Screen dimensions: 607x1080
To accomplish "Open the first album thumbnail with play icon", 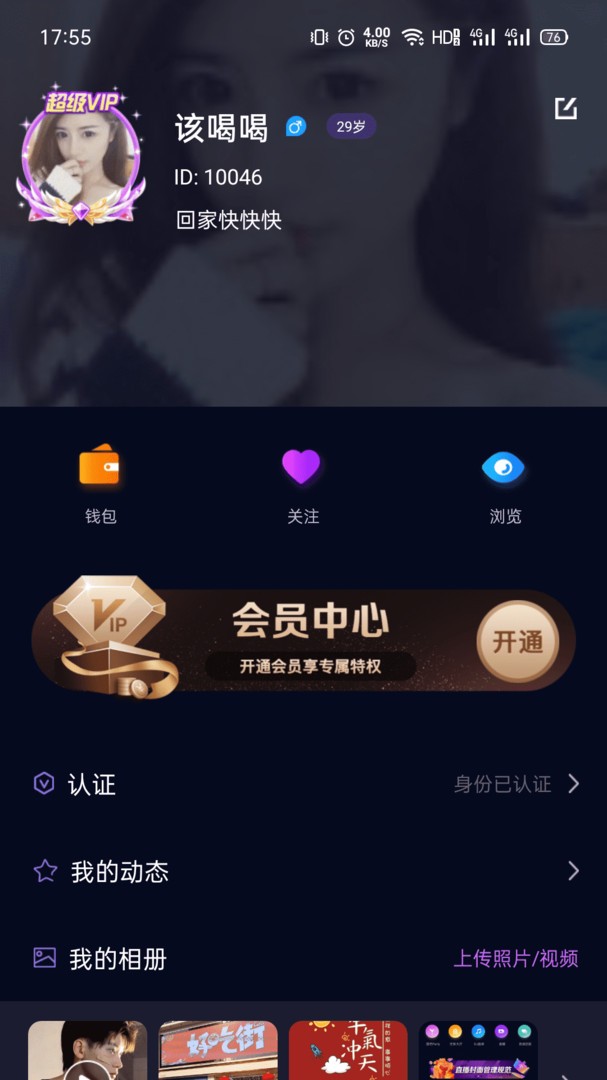I will (x=87, y=1050).
